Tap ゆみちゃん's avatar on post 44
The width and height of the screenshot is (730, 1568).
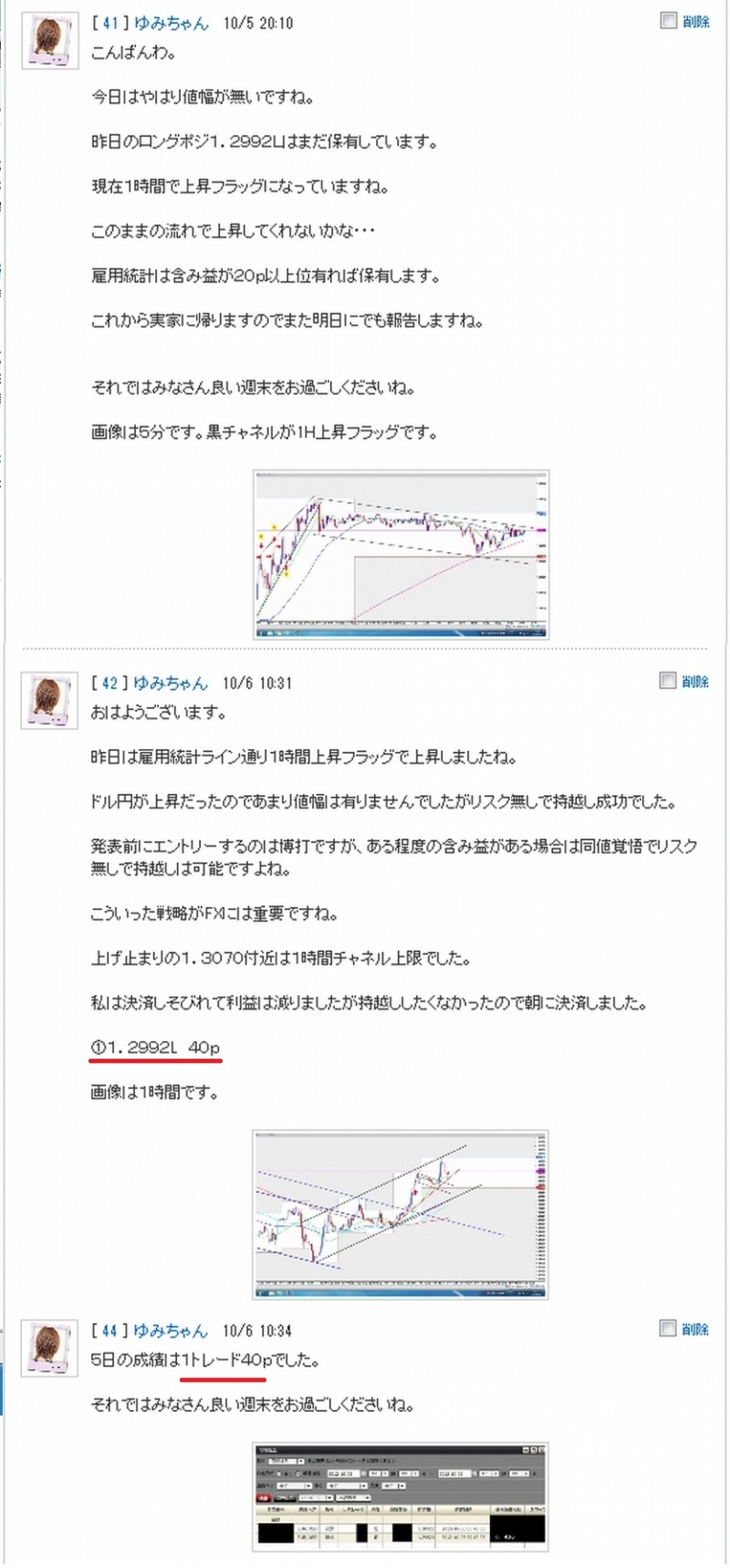coord(49,1348)
